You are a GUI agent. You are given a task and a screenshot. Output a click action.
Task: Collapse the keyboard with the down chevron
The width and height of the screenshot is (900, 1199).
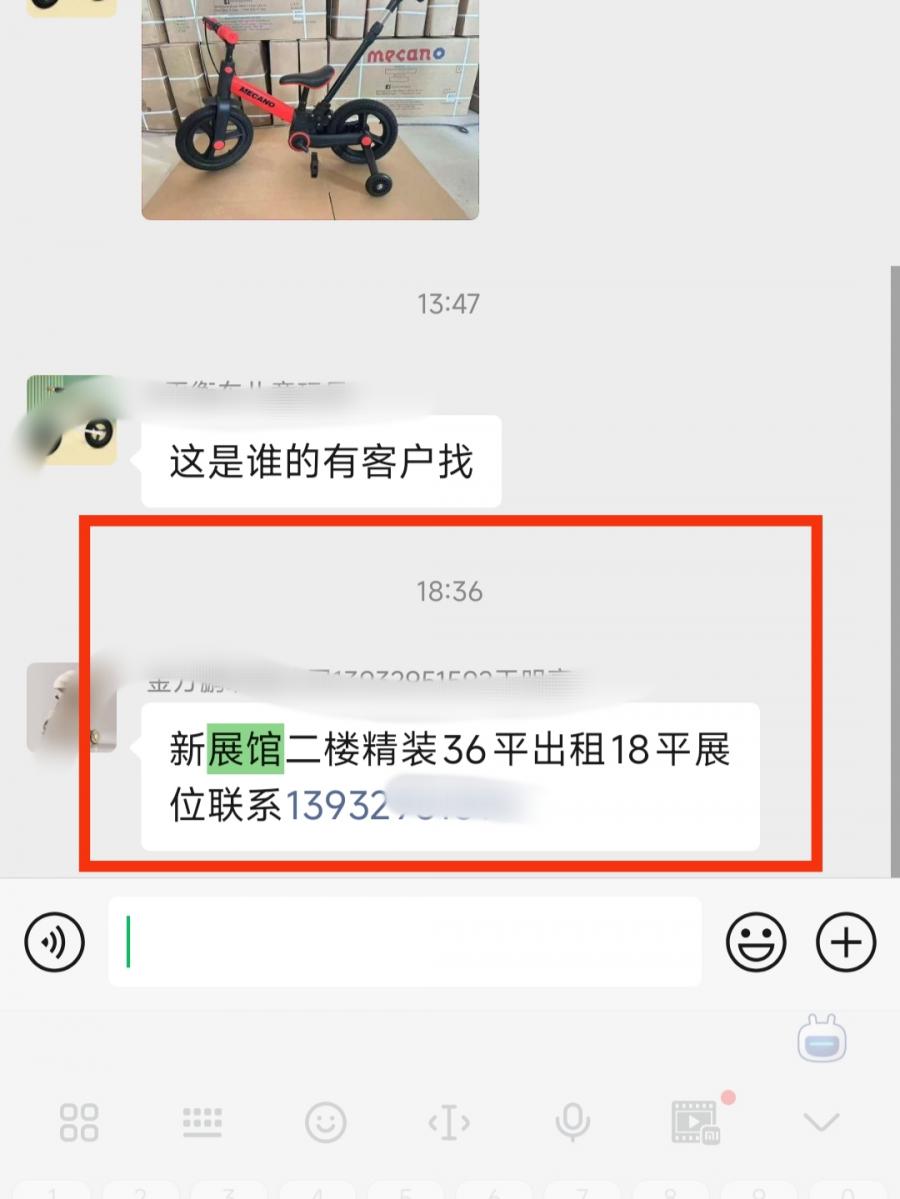(x=821, y=1122)
